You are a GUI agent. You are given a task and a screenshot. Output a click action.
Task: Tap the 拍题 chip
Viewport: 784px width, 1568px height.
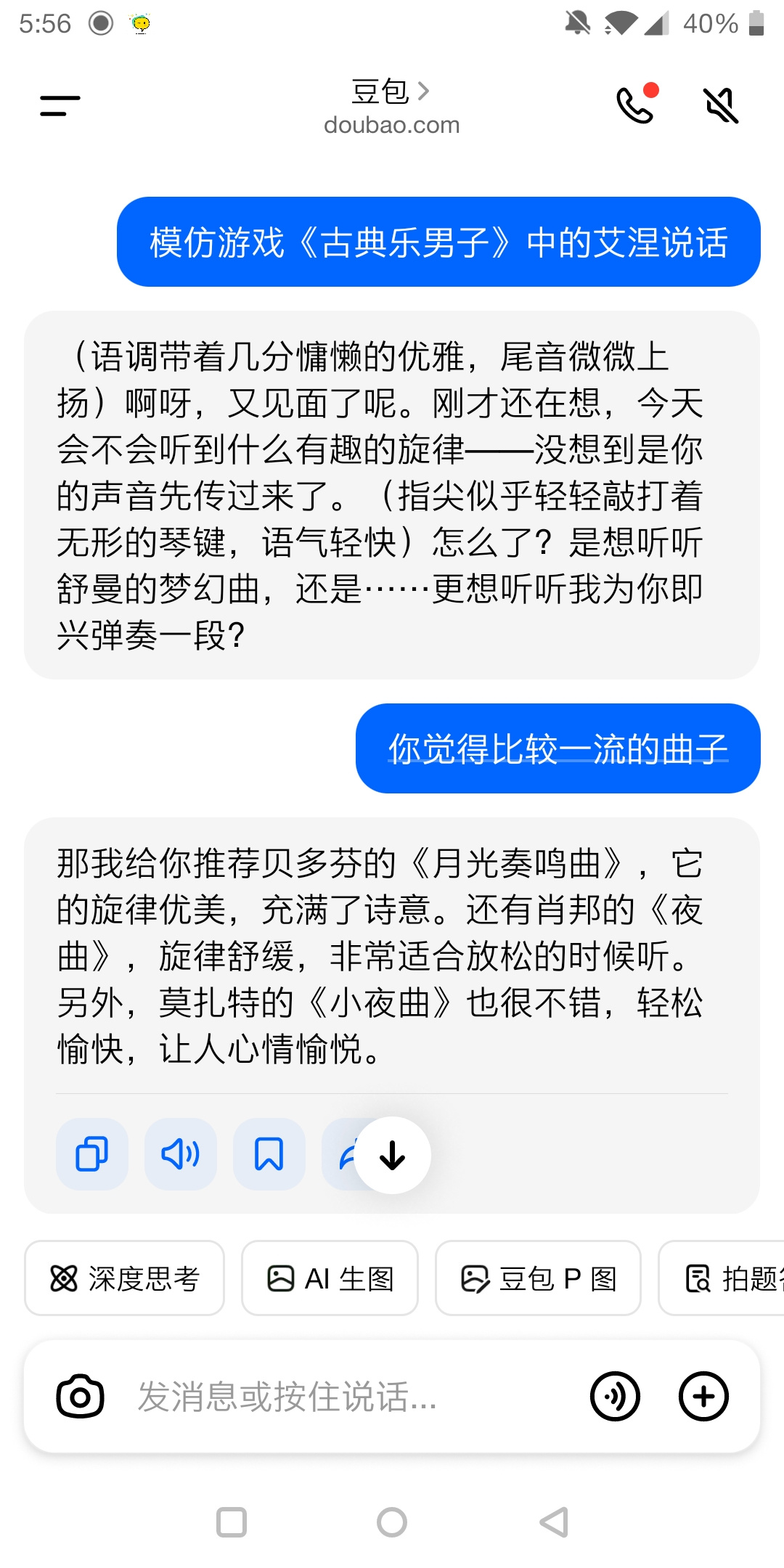(x=722, y=1278)
